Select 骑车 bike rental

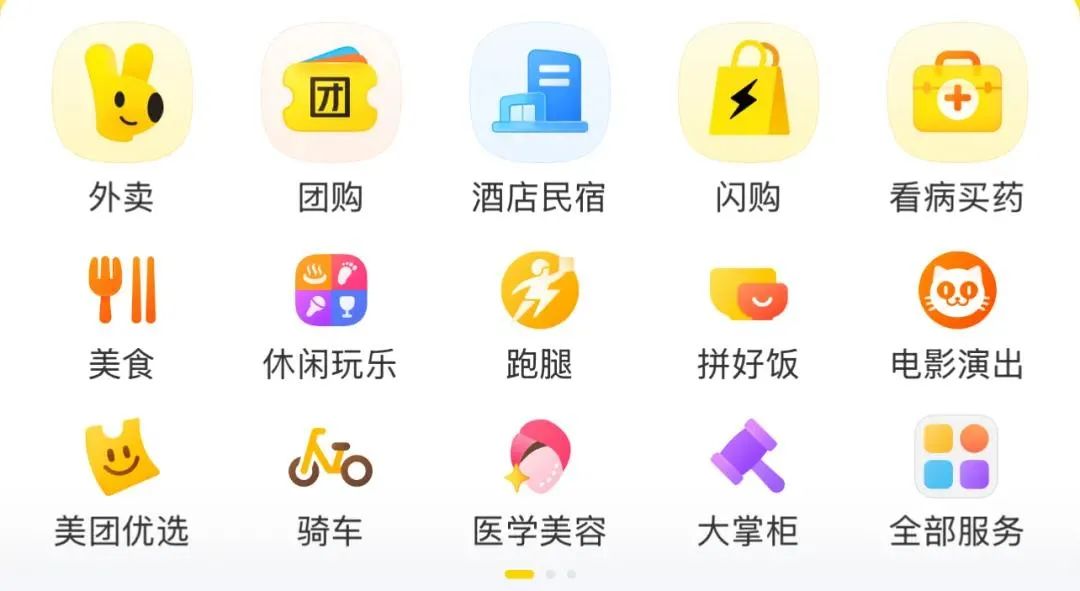tap(331, 457)
